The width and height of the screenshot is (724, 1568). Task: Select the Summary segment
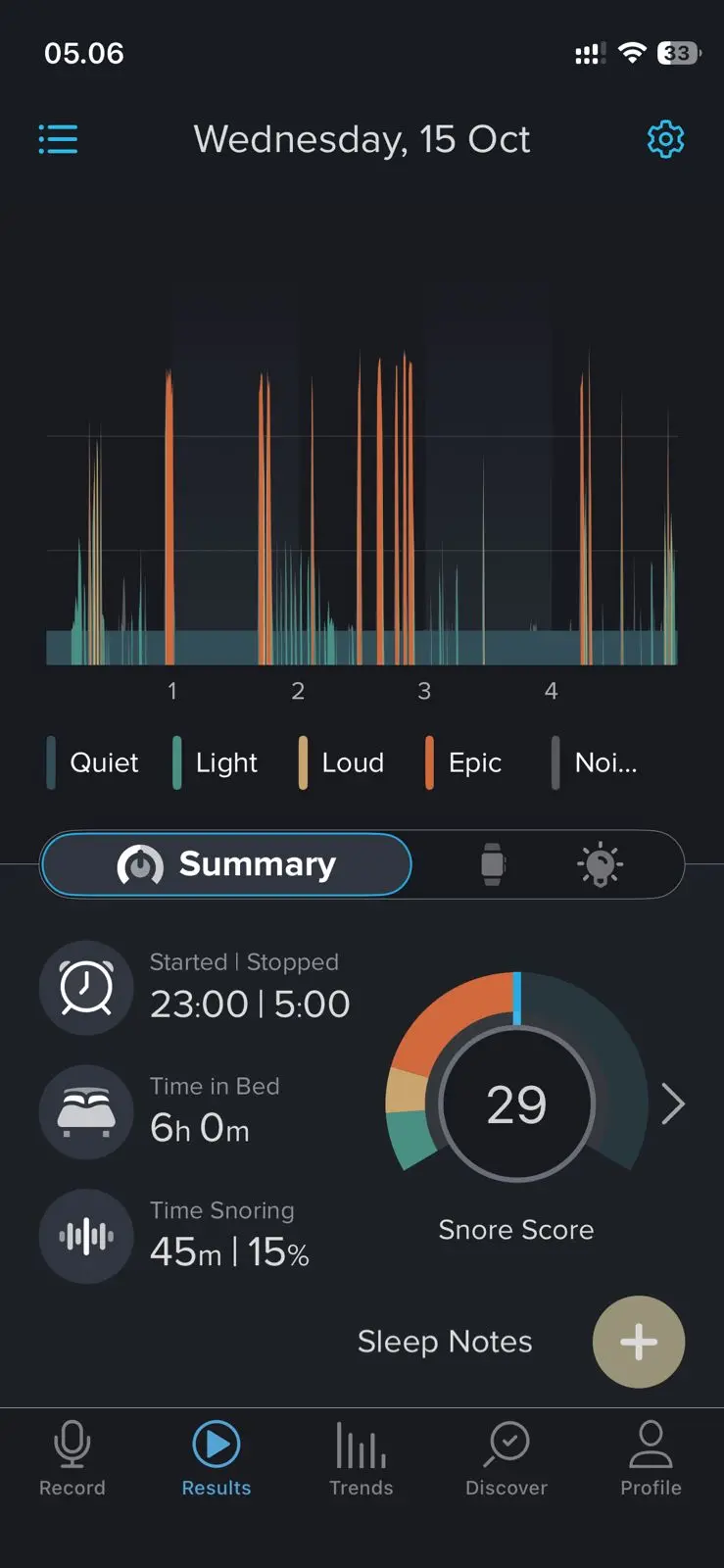pos(226,864)
